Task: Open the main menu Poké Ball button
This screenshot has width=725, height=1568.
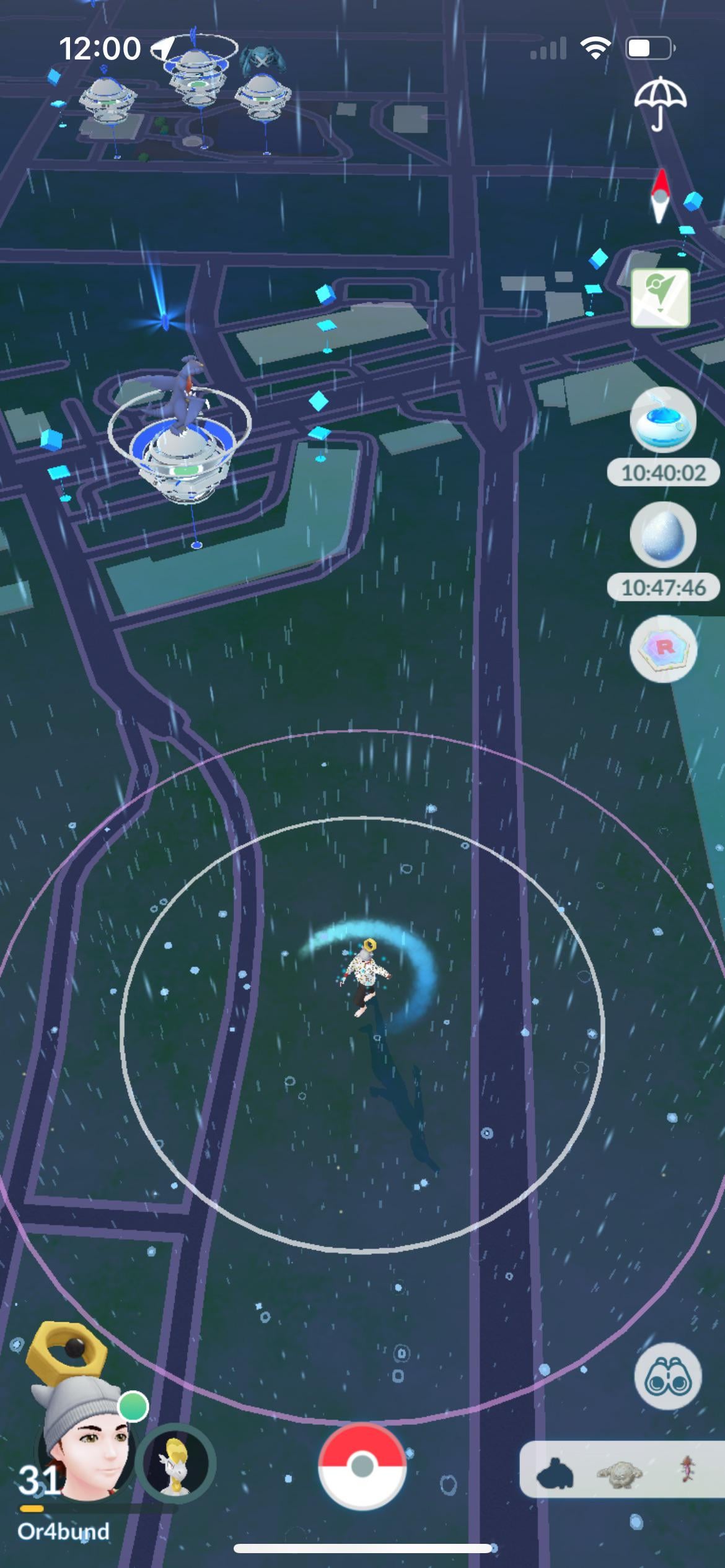Action: (362, 1465)
